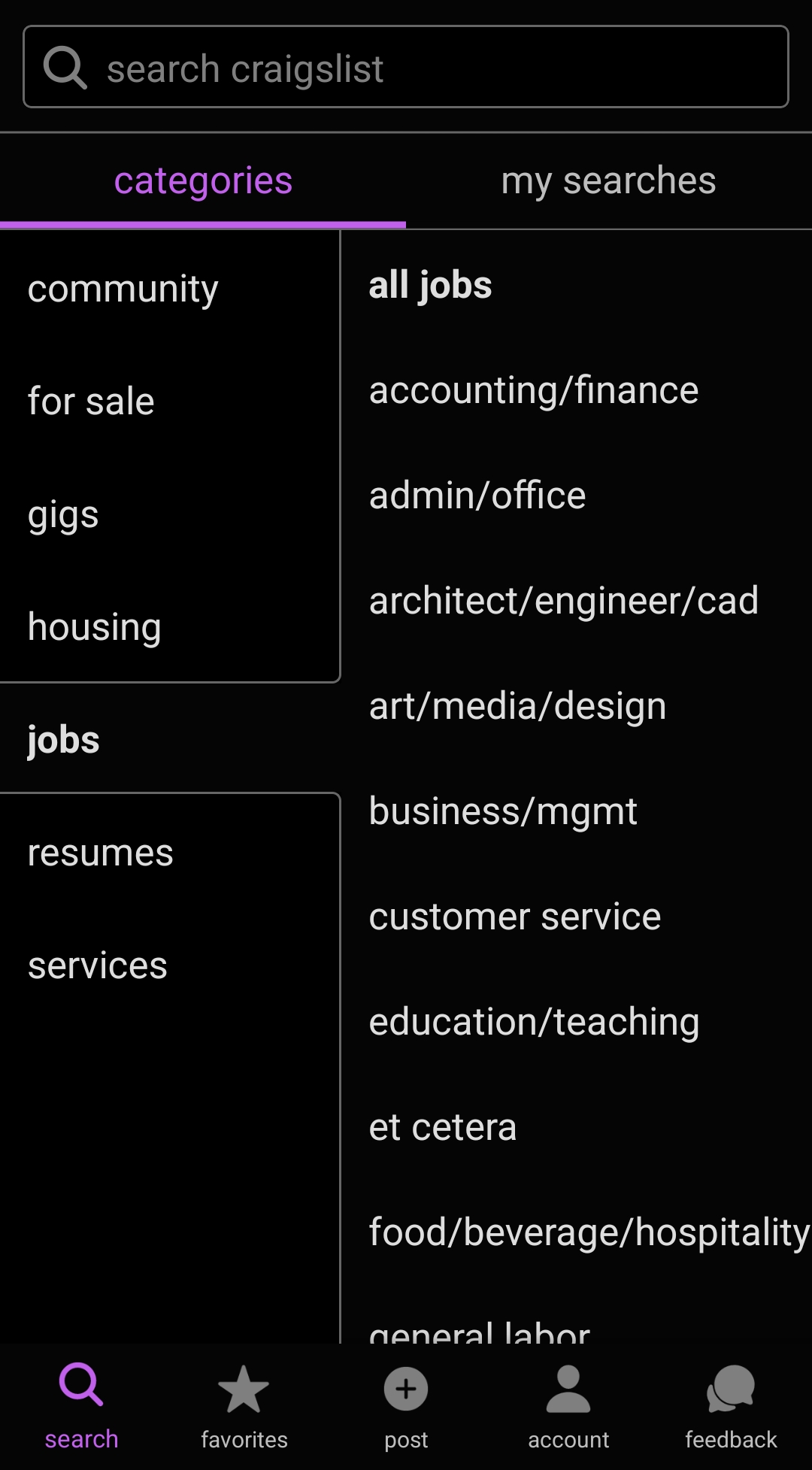Open accounting/finance jobs
The width and height of the screenshot is (812, 1470).
[x=533, y=390]
